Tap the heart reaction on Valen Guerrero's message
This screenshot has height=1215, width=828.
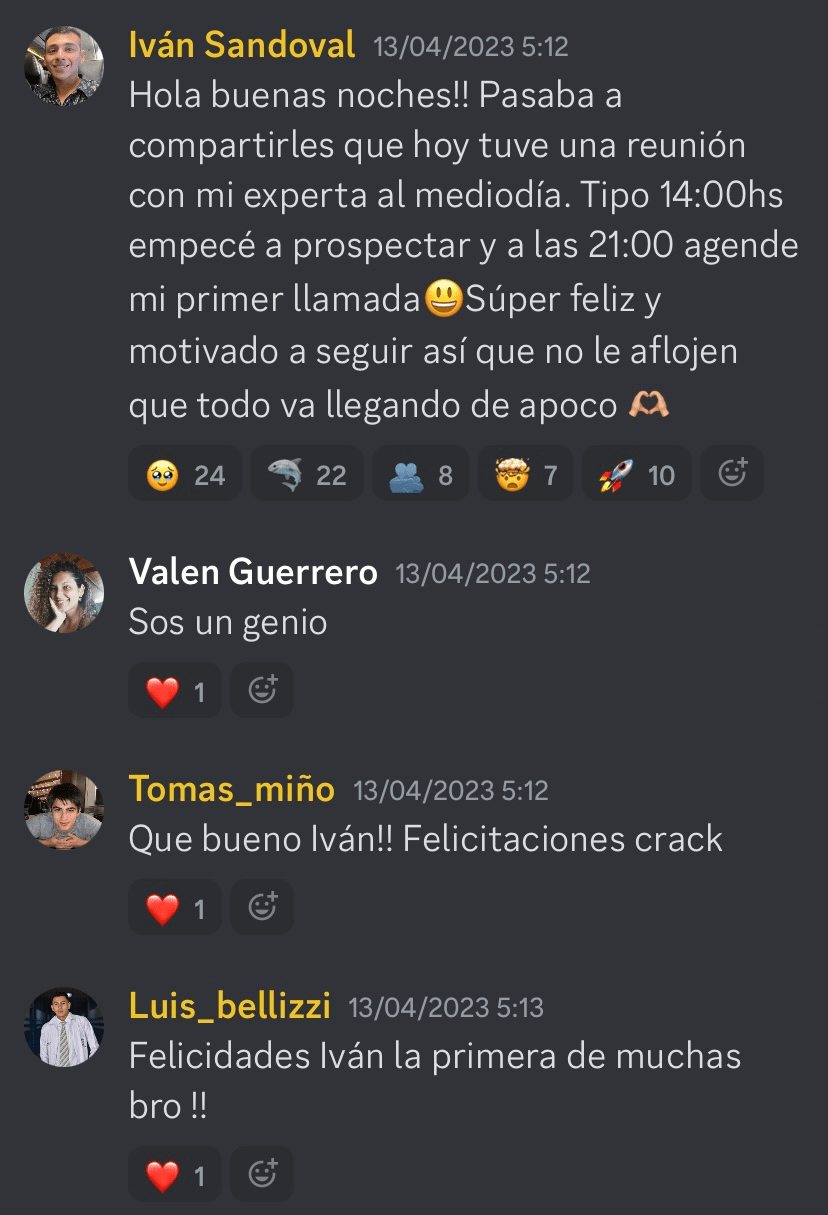coord(175,691)
